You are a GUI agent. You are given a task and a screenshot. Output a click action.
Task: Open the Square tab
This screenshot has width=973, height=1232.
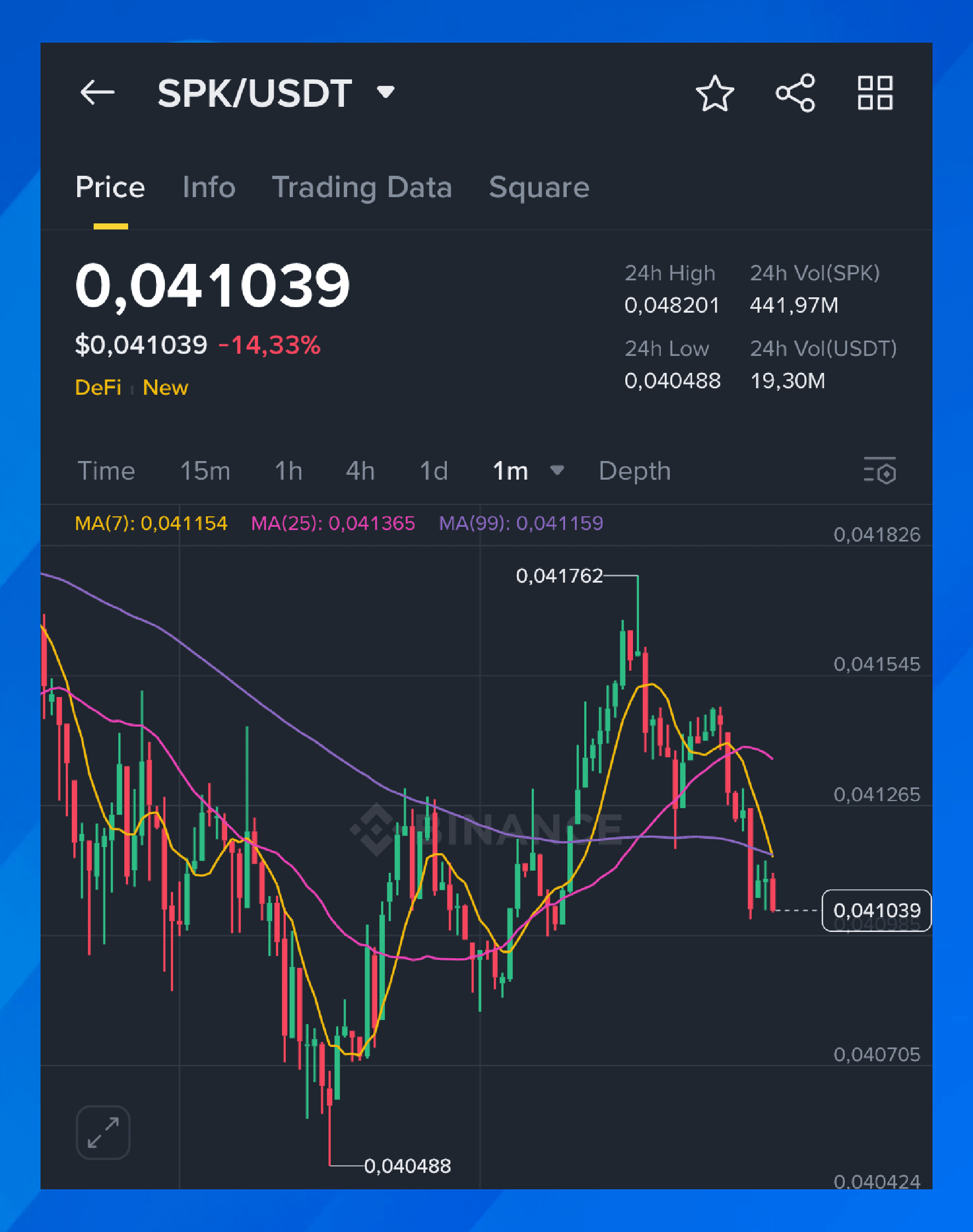tap(538, 187)
